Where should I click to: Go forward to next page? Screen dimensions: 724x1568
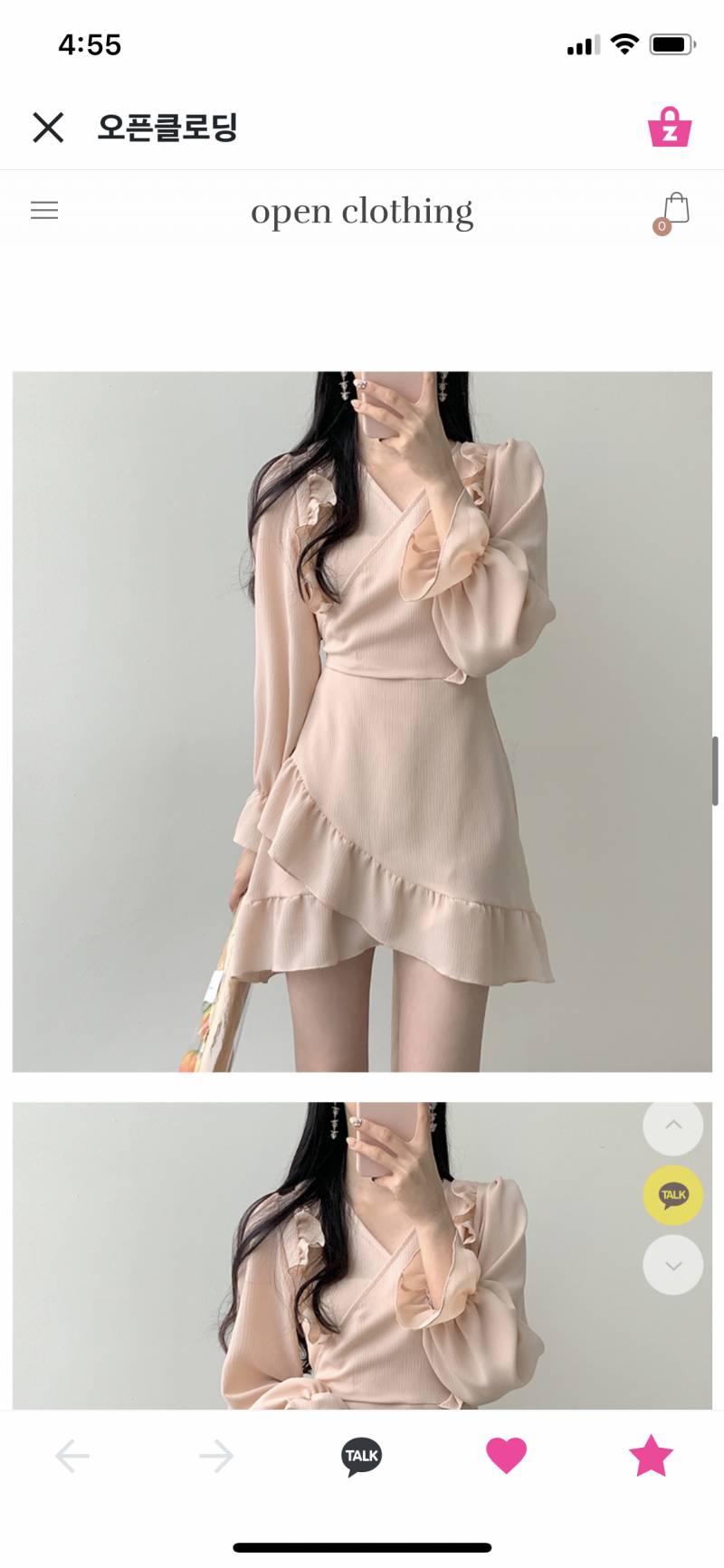[216, 1456]
